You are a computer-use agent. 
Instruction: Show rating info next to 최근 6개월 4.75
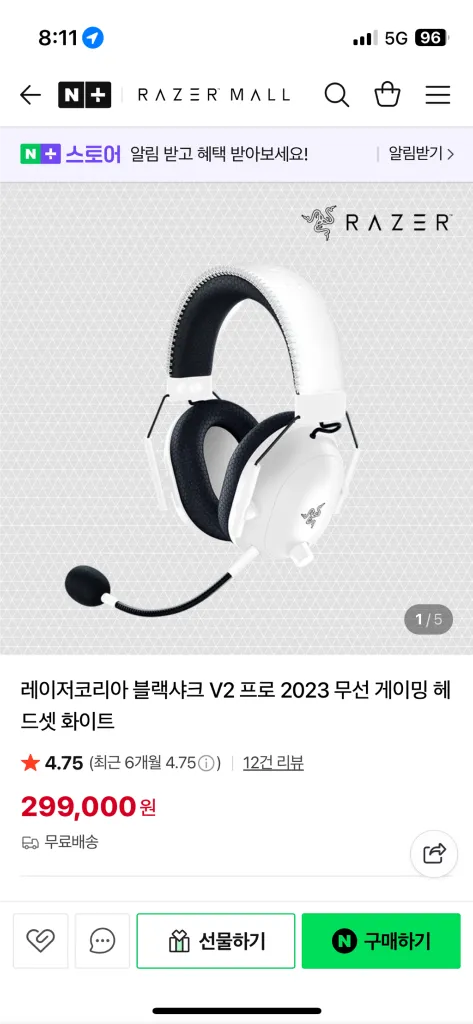click(x=206, y=763)
